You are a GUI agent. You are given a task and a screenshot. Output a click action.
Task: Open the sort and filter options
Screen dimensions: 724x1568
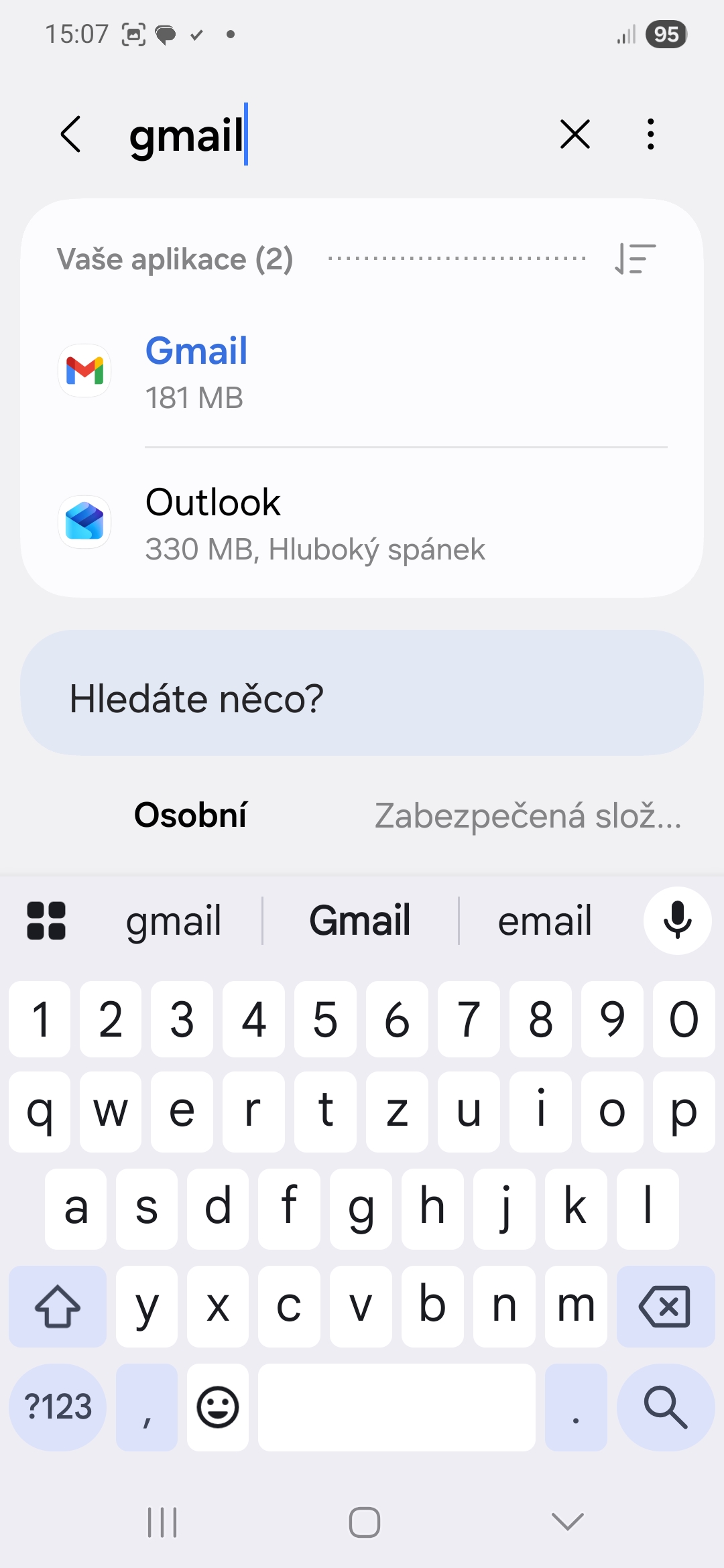pyautogui.click(x=634, y=259)
